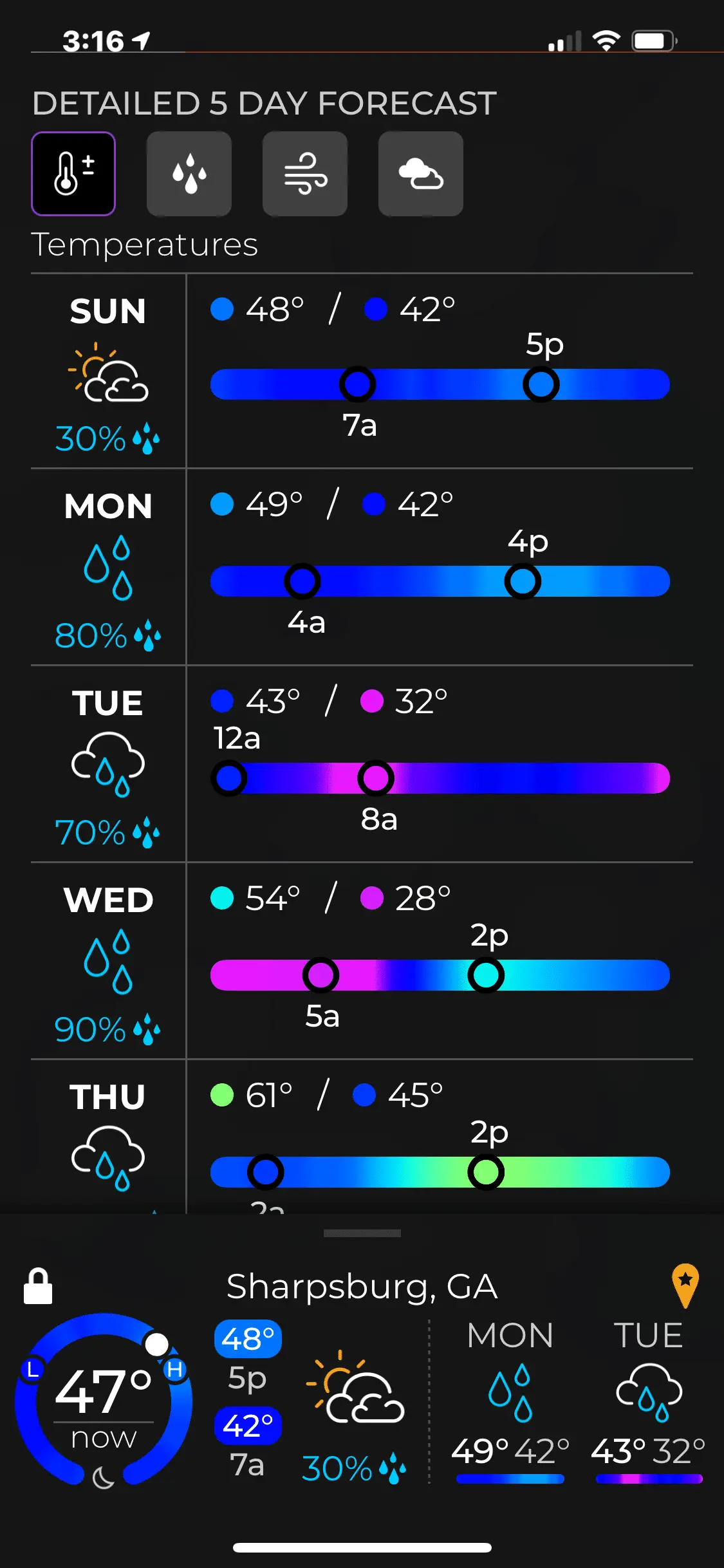Screen dimensions: 724x1568
Task: Switch to the cloud cover forecast tab
Action: click(421, 174)
